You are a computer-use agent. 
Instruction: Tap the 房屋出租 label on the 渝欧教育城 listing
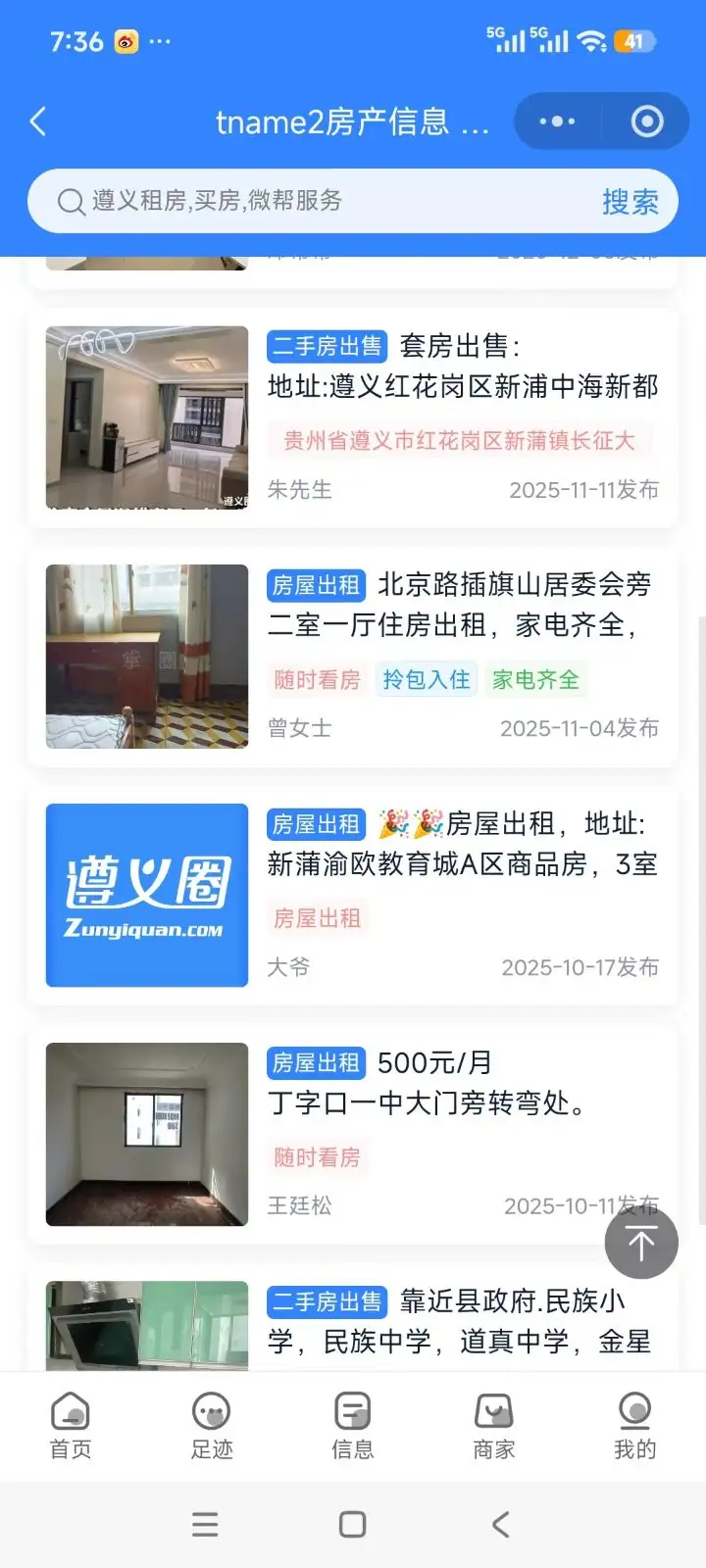[x=315, y=824]
